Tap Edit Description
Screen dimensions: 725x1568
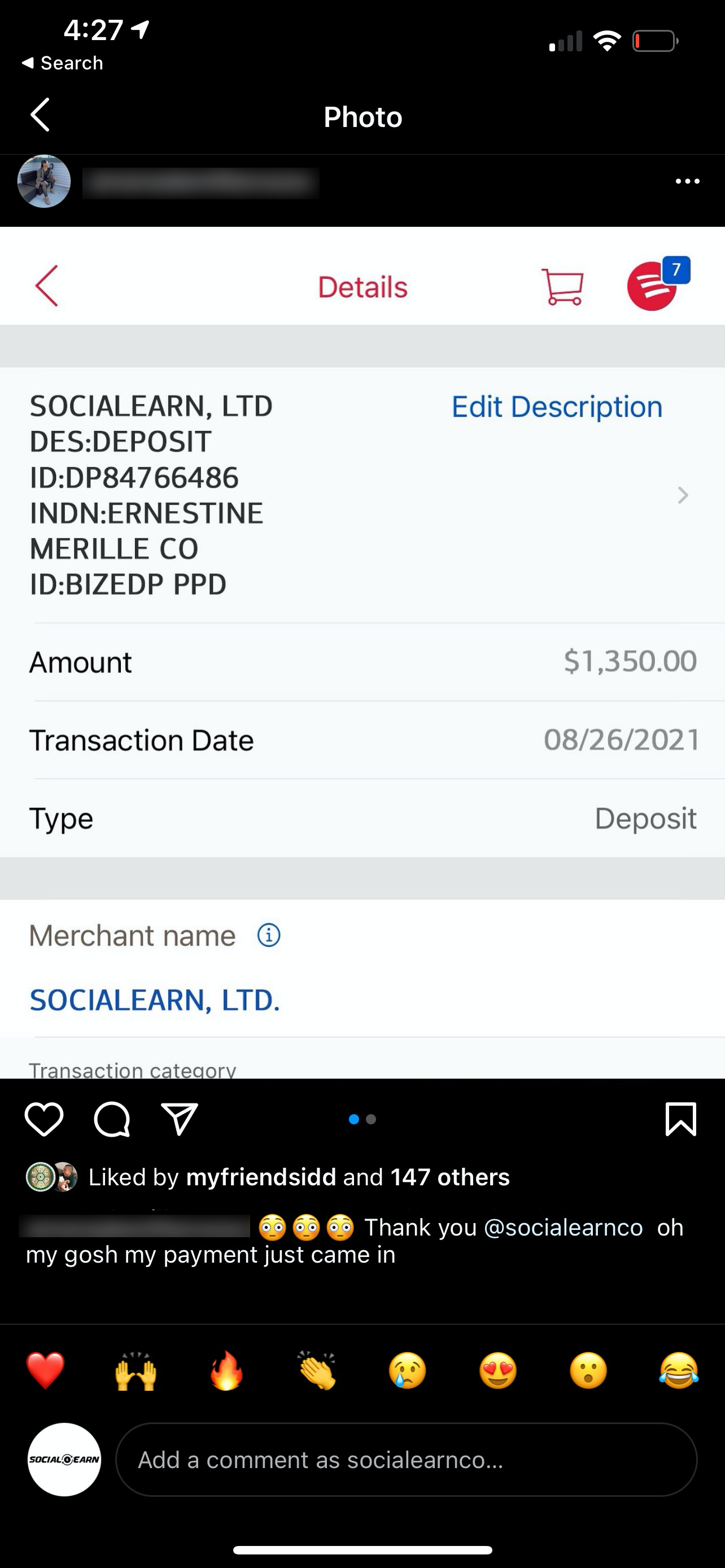pyautogui.click(x=556, y=406)
